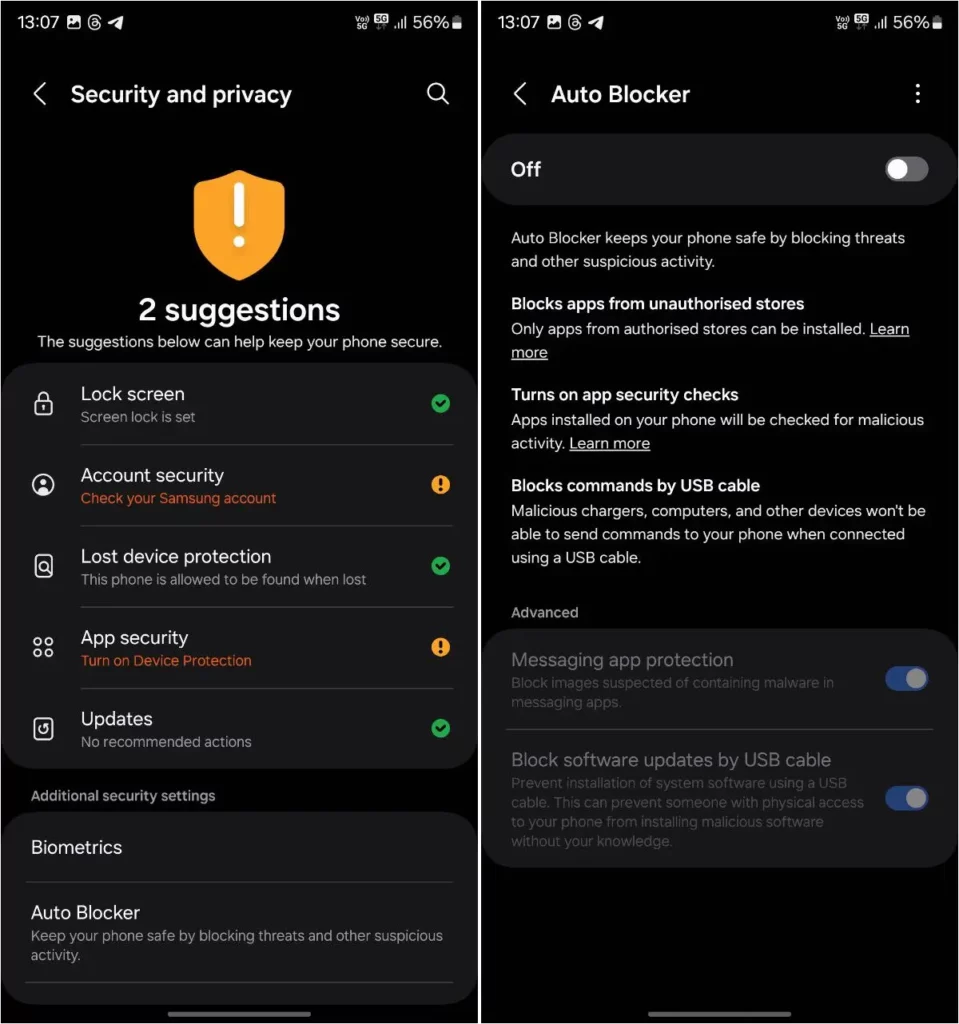Open Account security settings
The width and height of the screenshot is (959, 1024).
[240, 486]
